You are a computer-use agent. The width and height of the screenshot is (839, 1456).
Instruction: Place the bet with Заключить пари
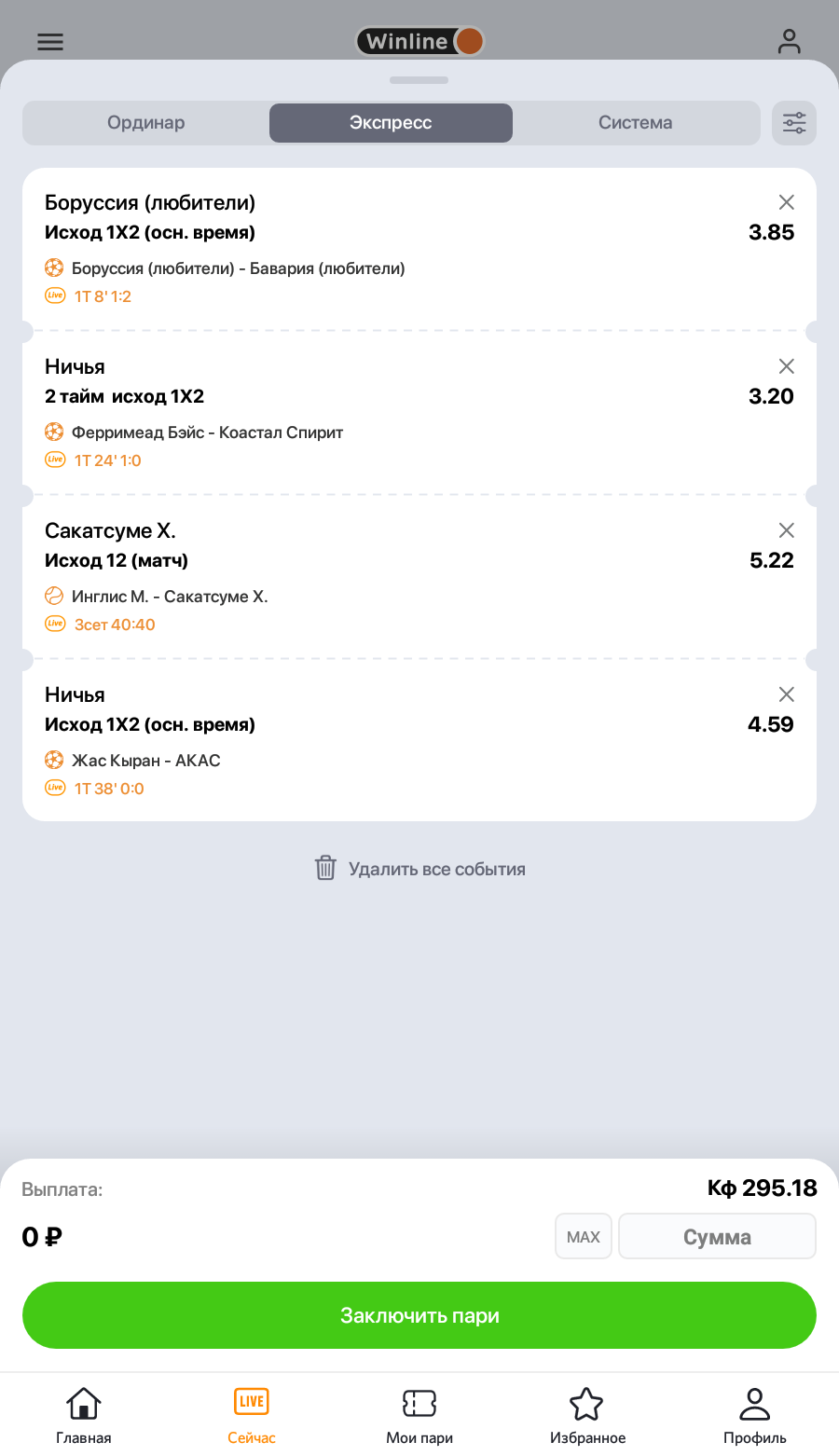419,1315
